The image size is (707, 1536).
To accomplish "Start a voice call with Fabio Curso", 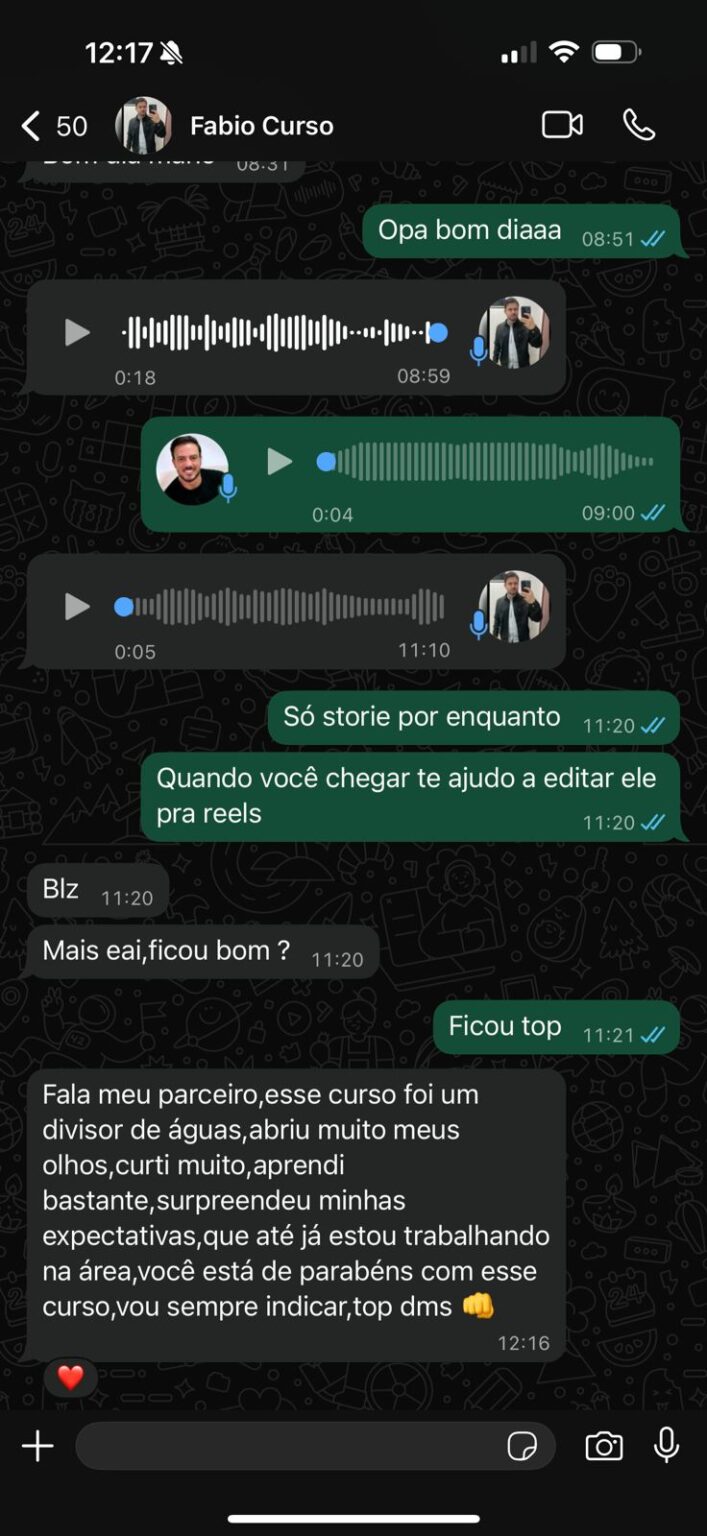I will click(639, 124).
